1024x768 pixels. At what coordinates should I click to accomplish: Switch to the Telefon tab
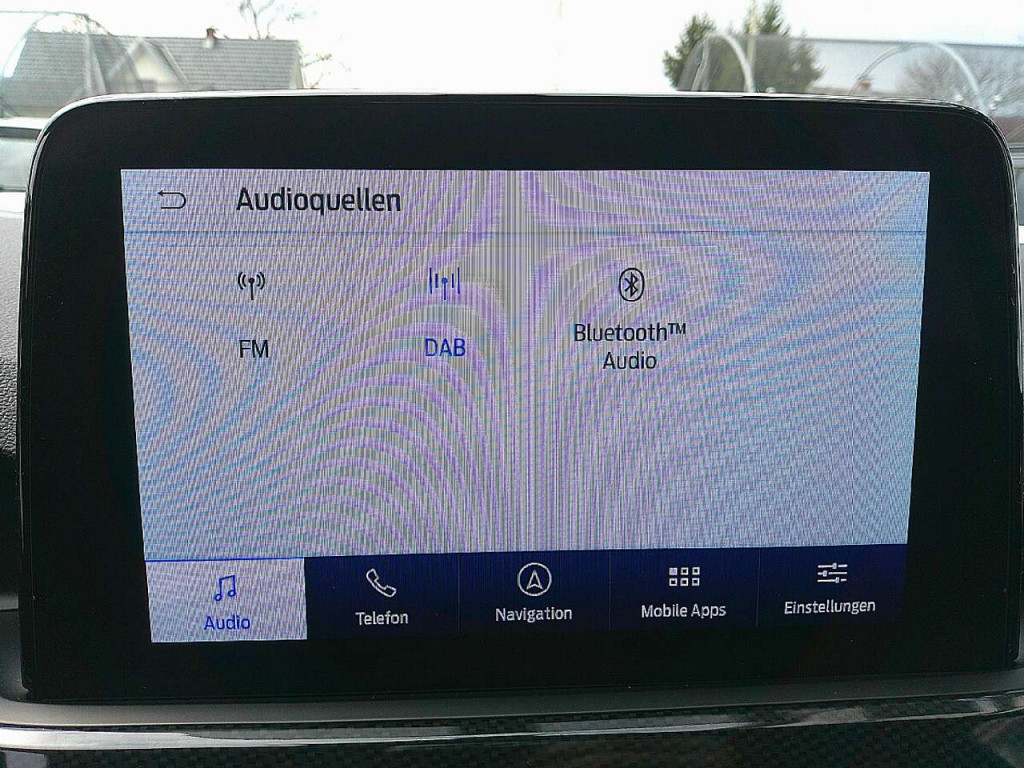pos(382,597)
